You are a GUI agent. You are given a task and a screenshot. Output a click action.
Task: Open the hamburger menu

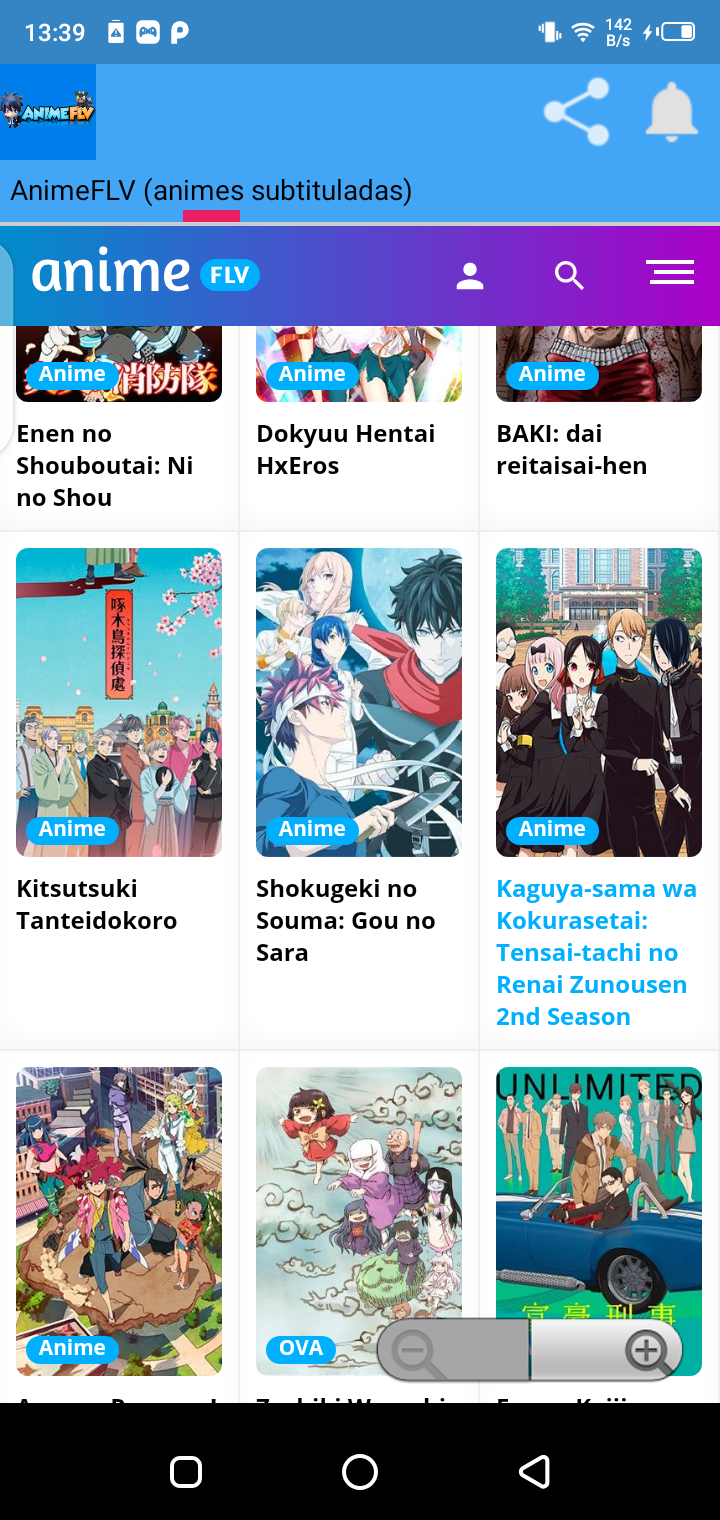click(670, 272)
